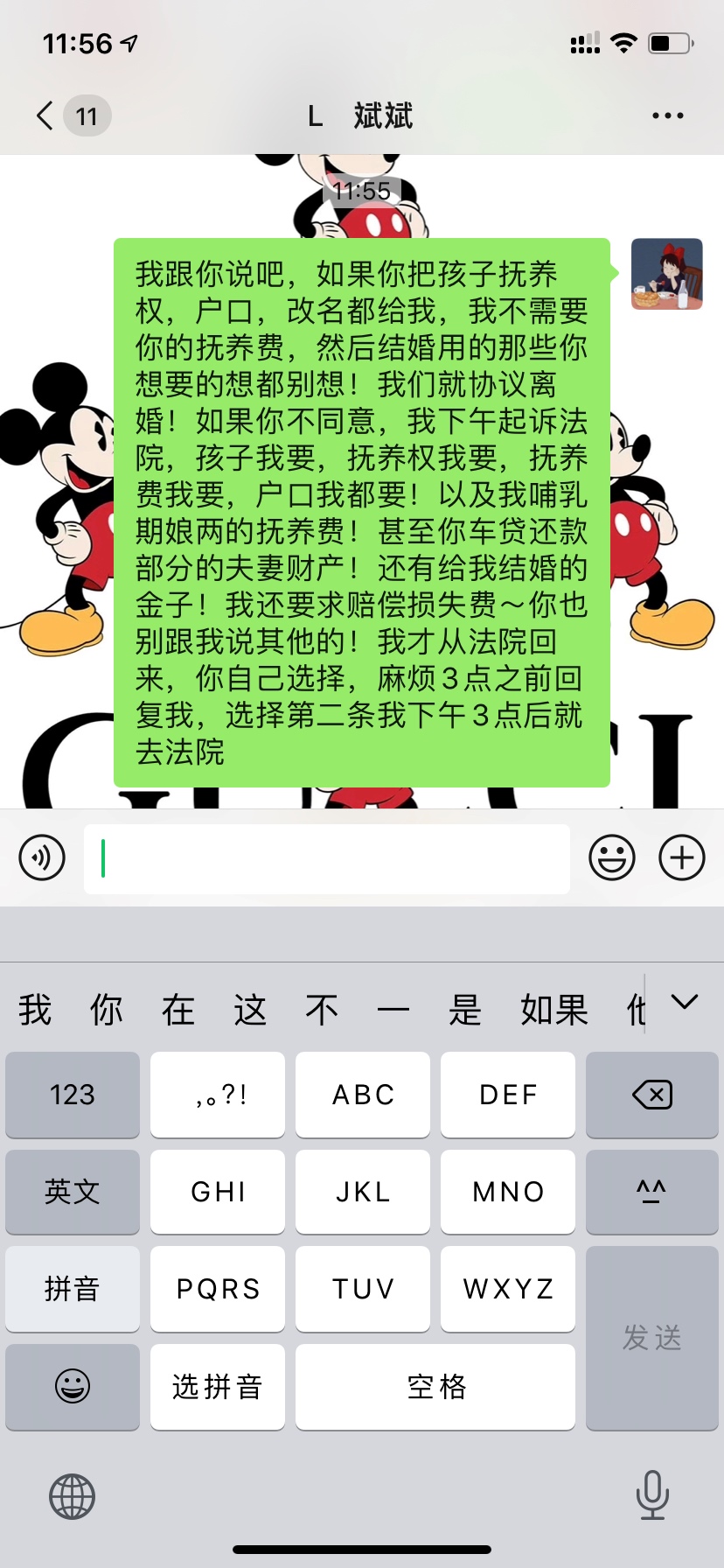Open the keyboard emoji key
The height and width of the screenshot is (1568, 724).
click(x=73, y=1387)
